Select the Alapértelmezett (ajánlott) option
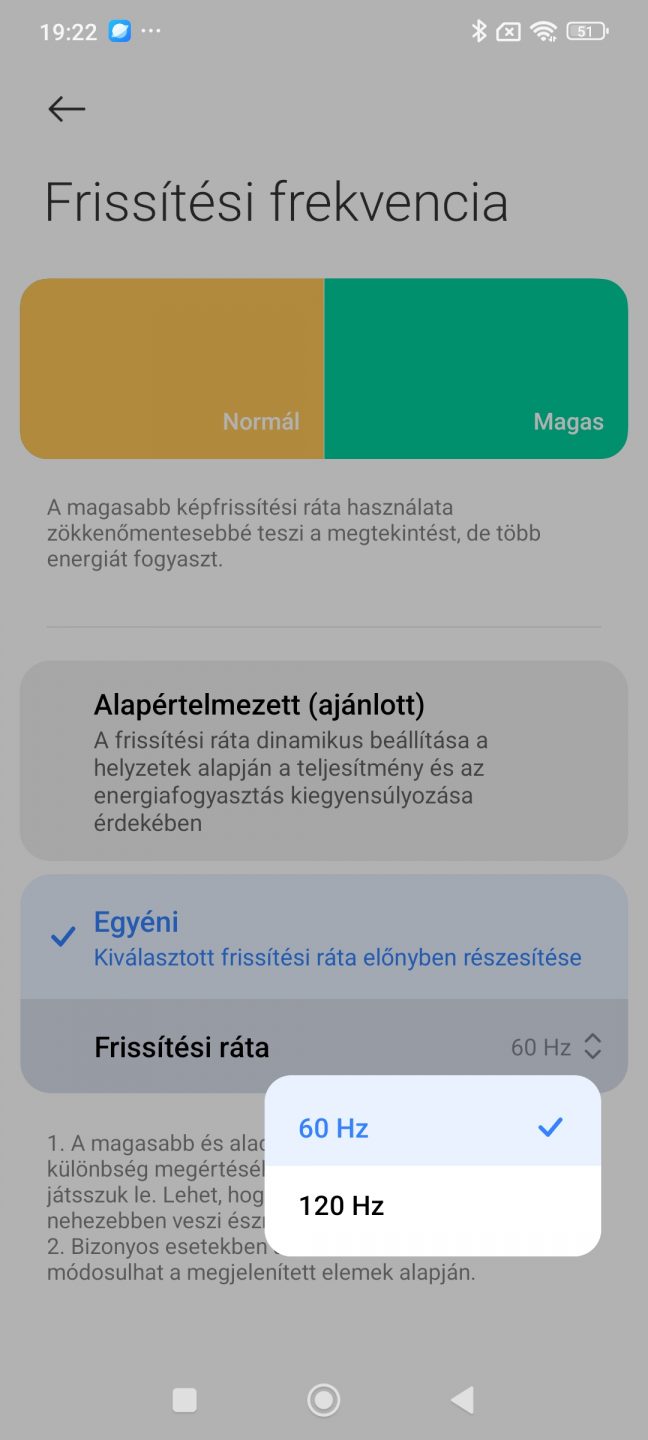Image resolution: width=648 pixels, height=1440 pixels. [x=324, y=761]
